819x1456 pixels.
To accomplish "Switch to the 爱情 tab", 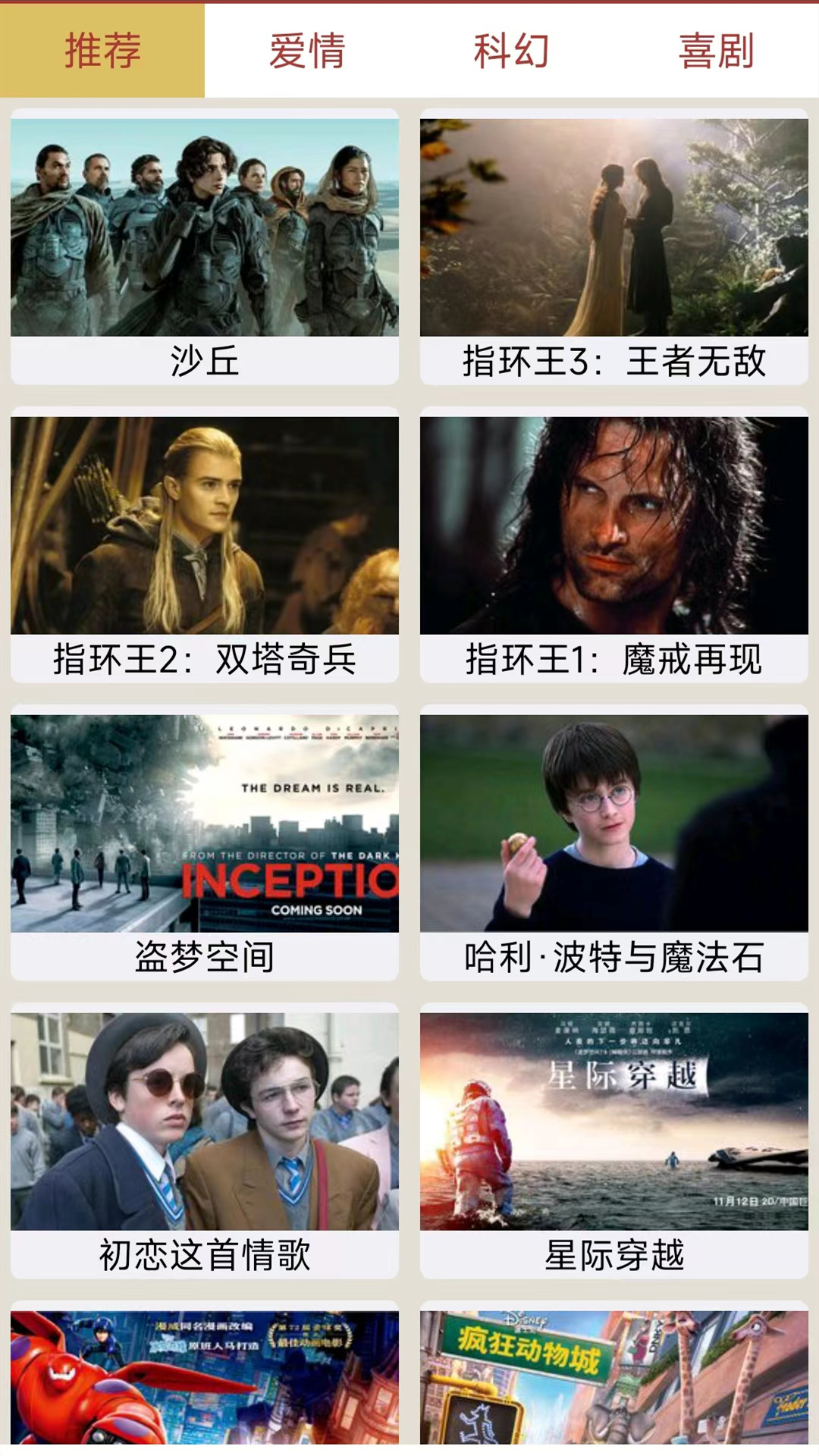I will [x=307, y=51].
